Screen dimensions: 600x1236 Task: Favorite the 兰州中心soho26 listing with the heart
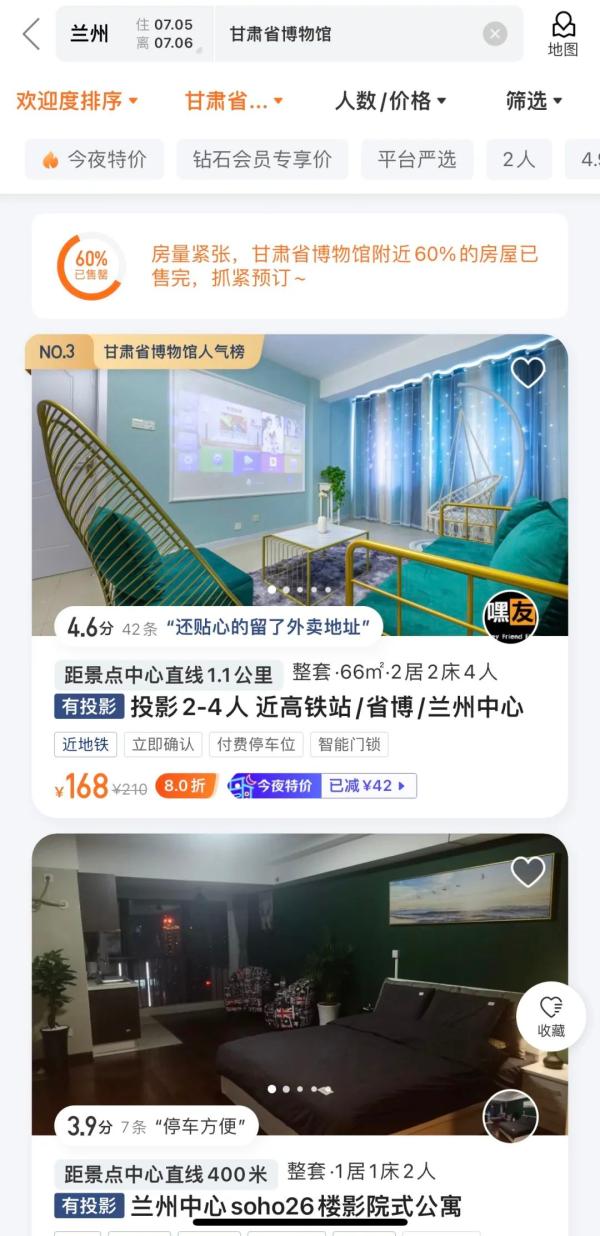(x=527, y=871)
